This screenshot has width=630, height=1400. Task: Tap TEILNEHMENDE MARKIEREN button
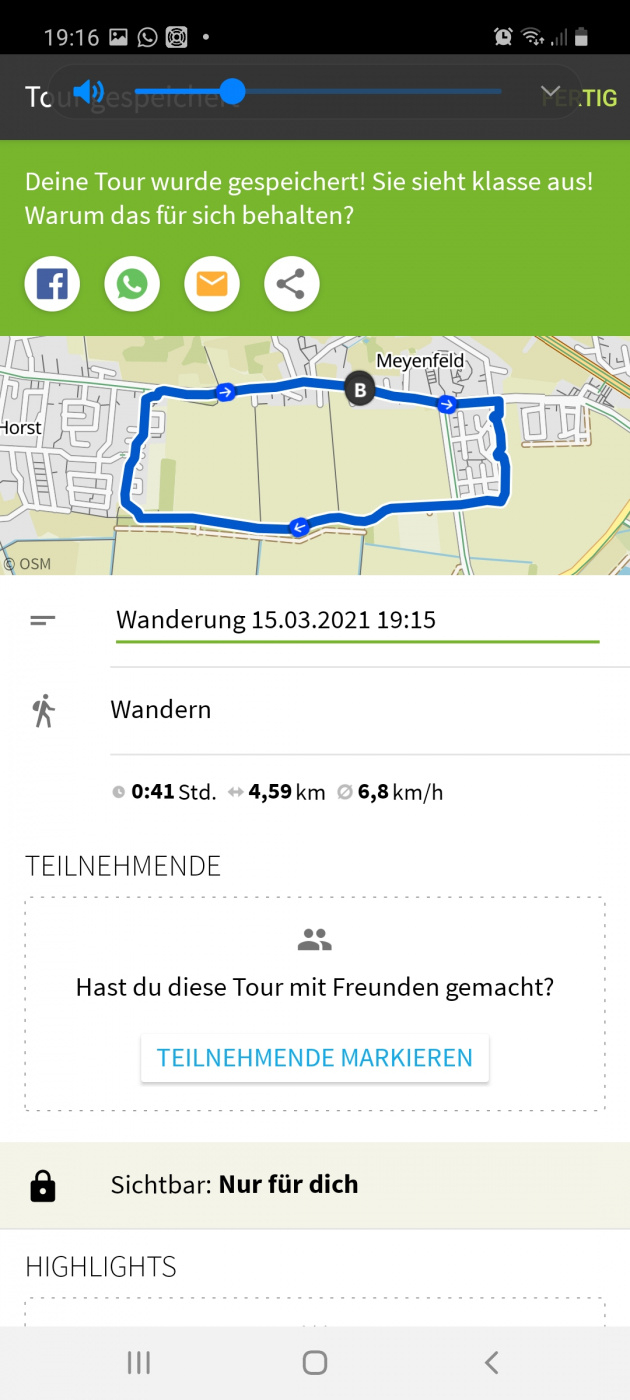pos(314,1058)
